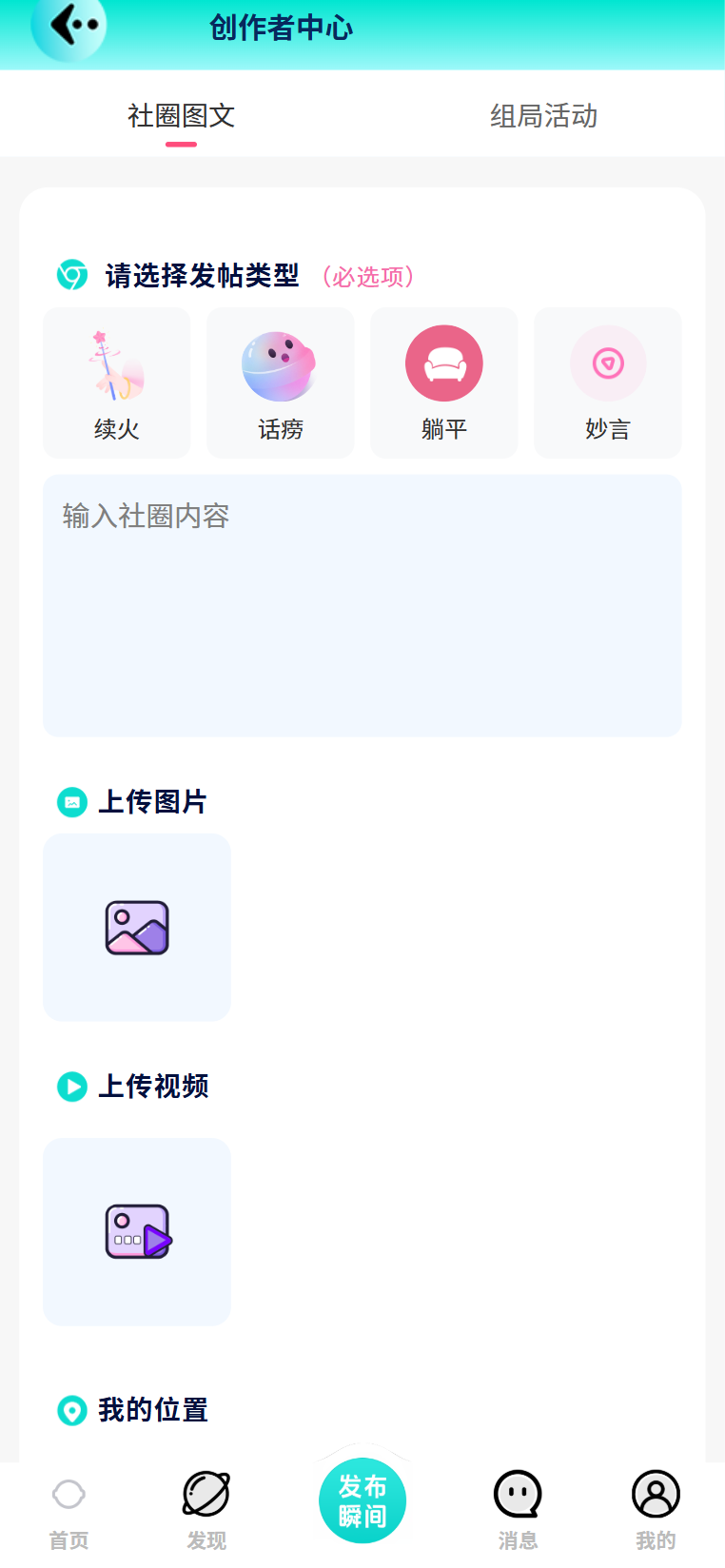Image resolution: width=725 pixels, height=1568 pixels.
Task: Click the purple picture placeholder to add an image
Action: [136, 927]
